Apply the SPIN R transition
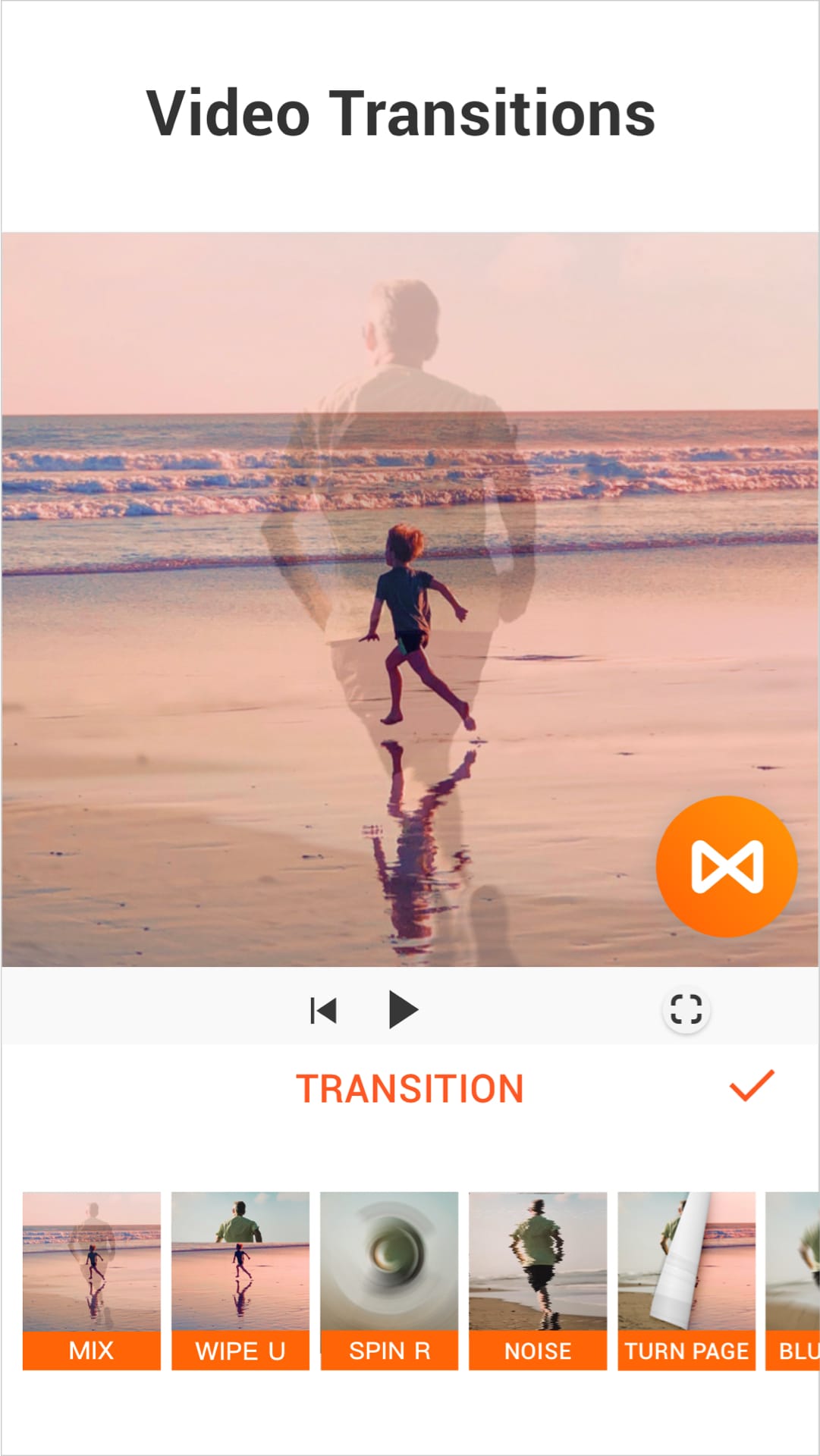 coord(389,1280)
